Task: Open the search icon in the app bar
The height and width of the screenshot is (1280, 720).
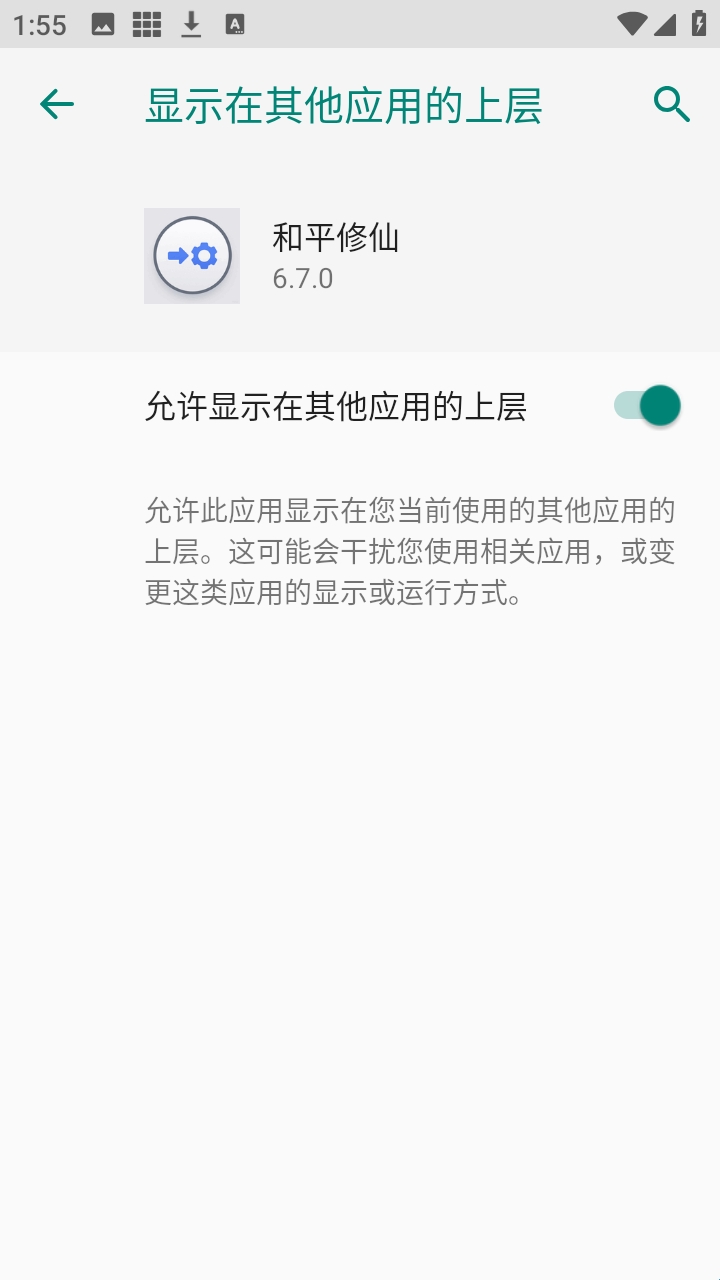Action: point(672,104)
